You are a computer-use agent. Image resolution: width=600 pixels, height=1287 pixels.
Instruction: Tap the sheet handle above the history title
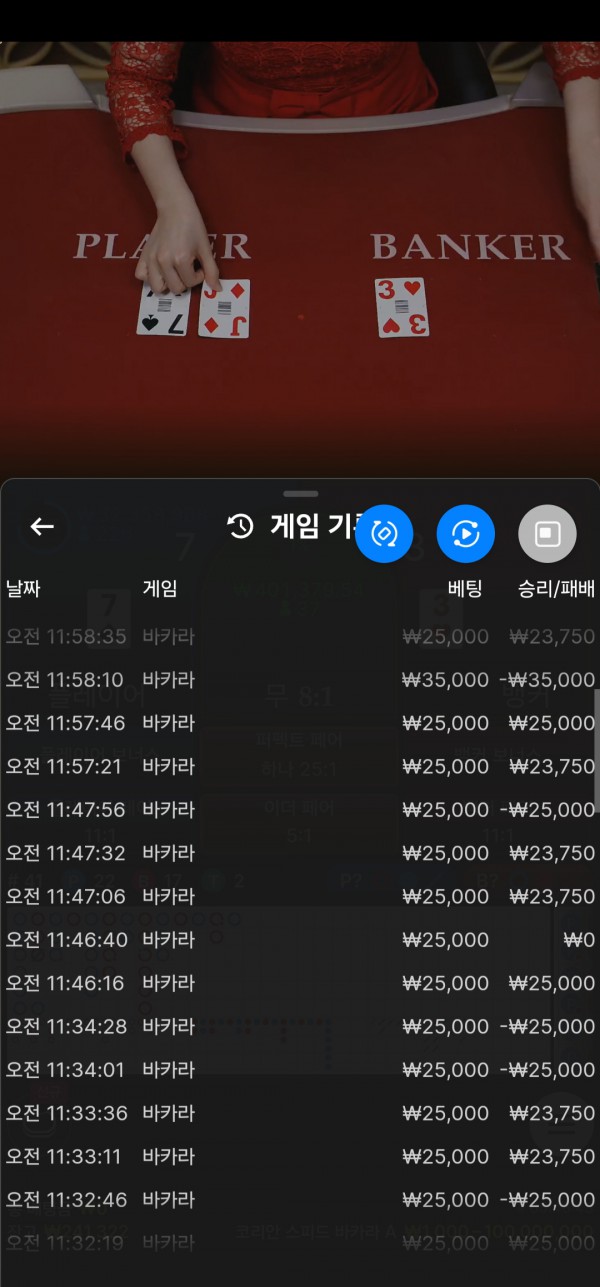pos(300,494)
